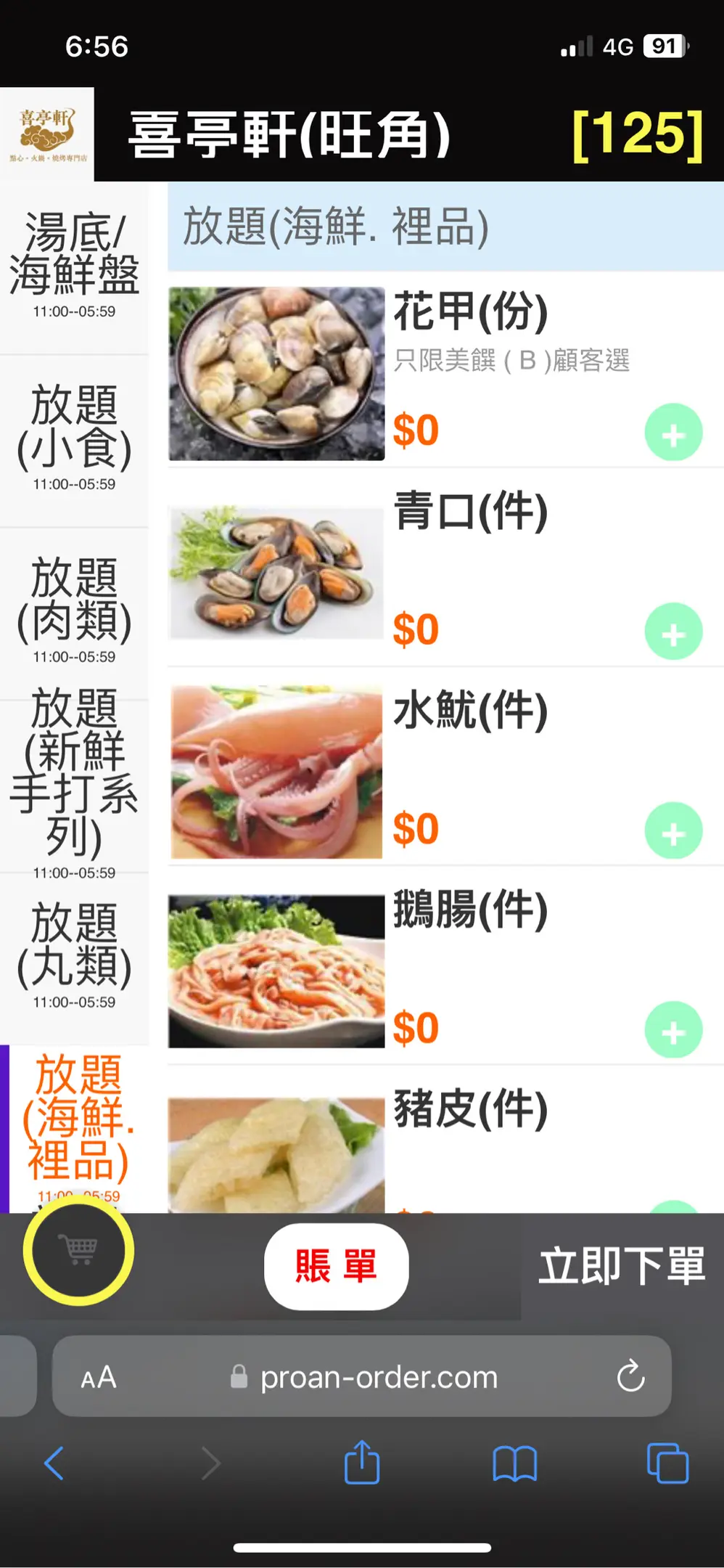Show all open browser tabs
Viewport: 724px width, 1568px height.
point(667,1463)
